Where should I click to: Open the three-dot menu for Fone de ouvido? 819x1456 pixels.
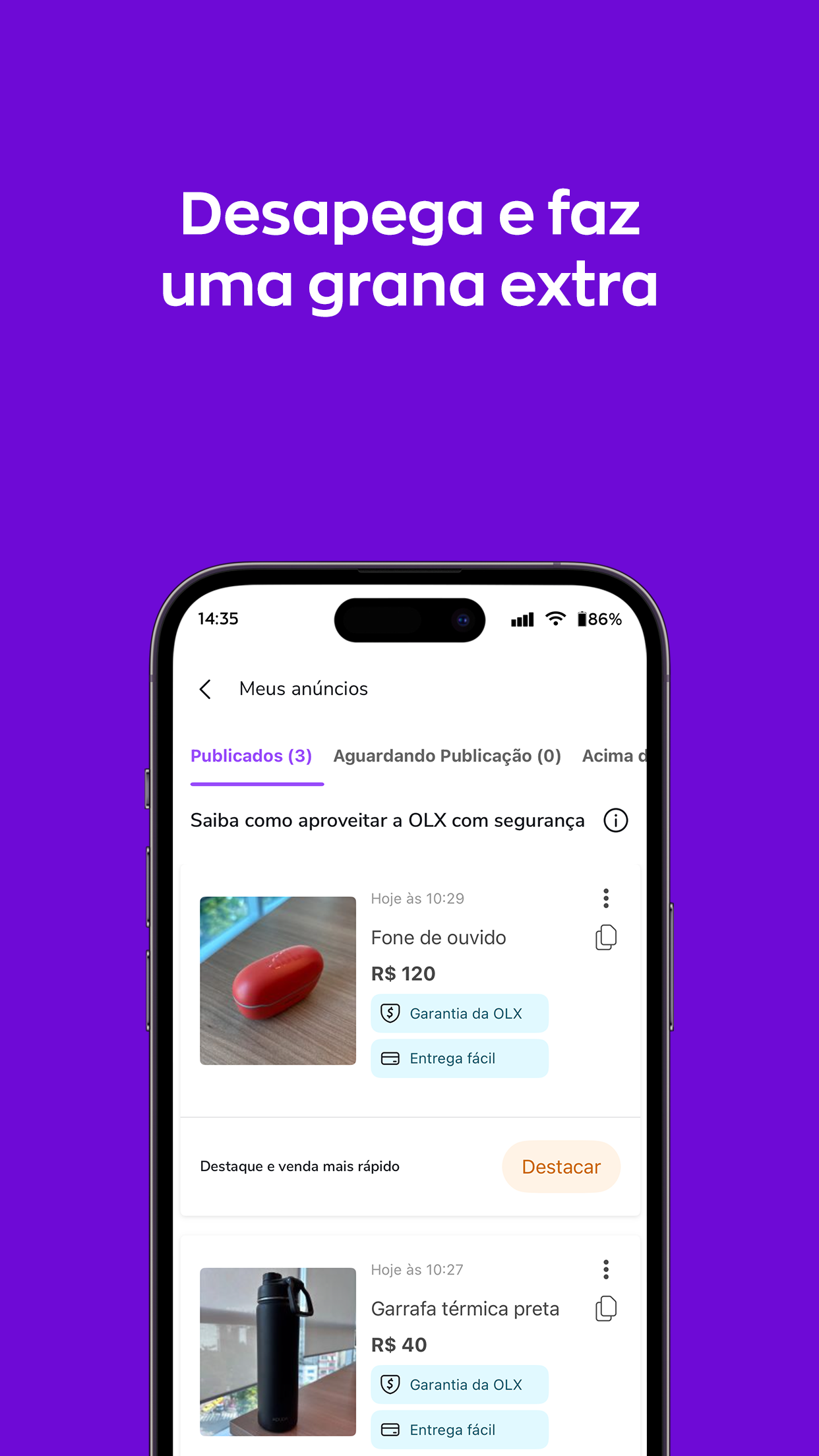605,898
